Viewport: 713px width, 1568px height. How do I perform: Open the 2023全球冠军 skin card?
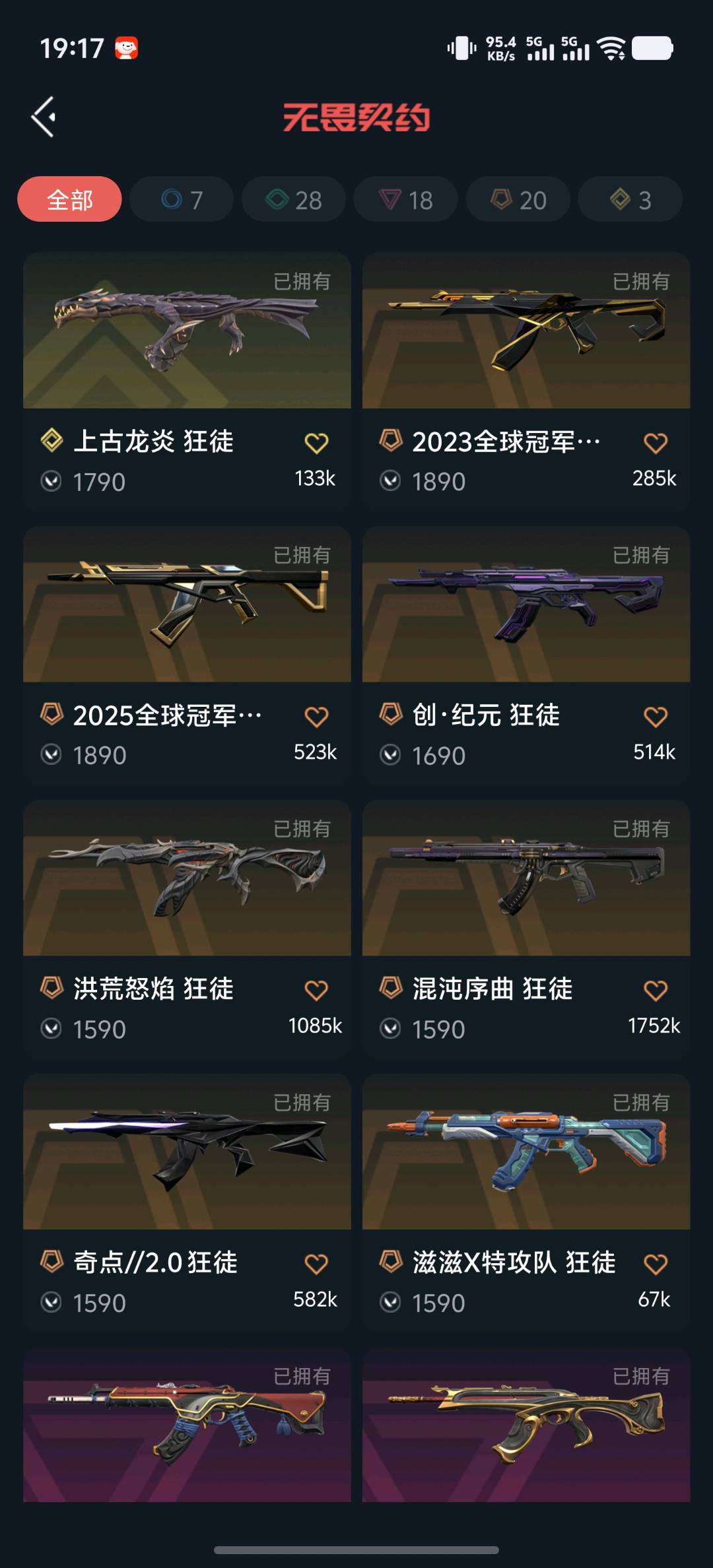[x=526, y=331]
